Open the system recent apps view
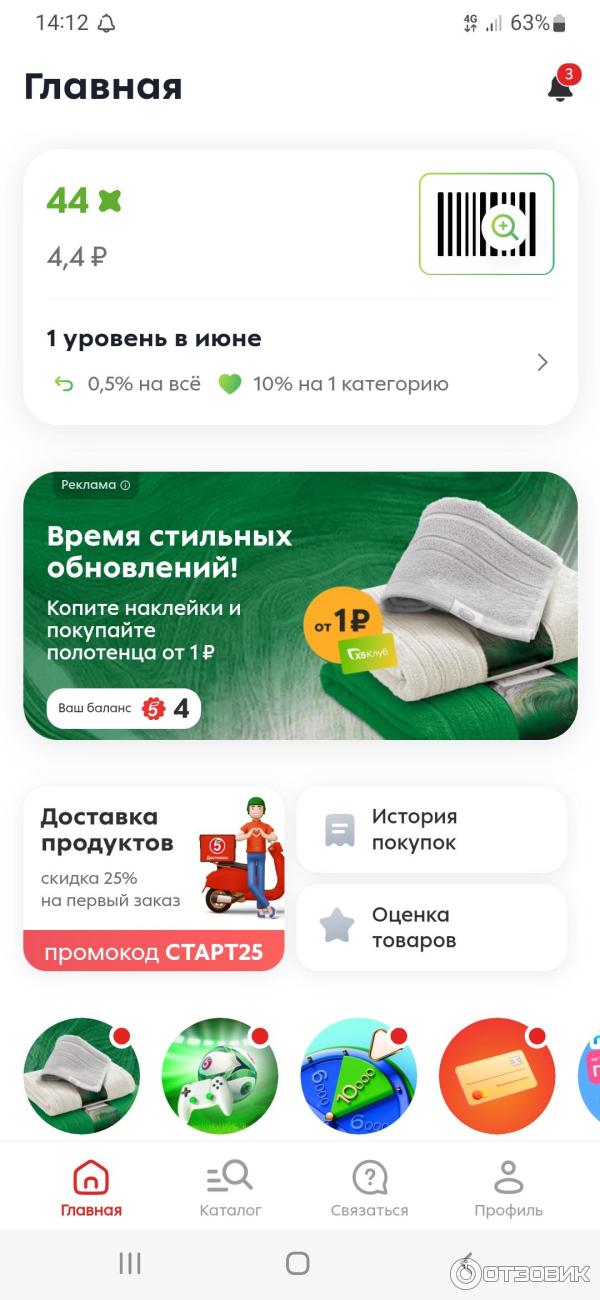 (130, 1263)
